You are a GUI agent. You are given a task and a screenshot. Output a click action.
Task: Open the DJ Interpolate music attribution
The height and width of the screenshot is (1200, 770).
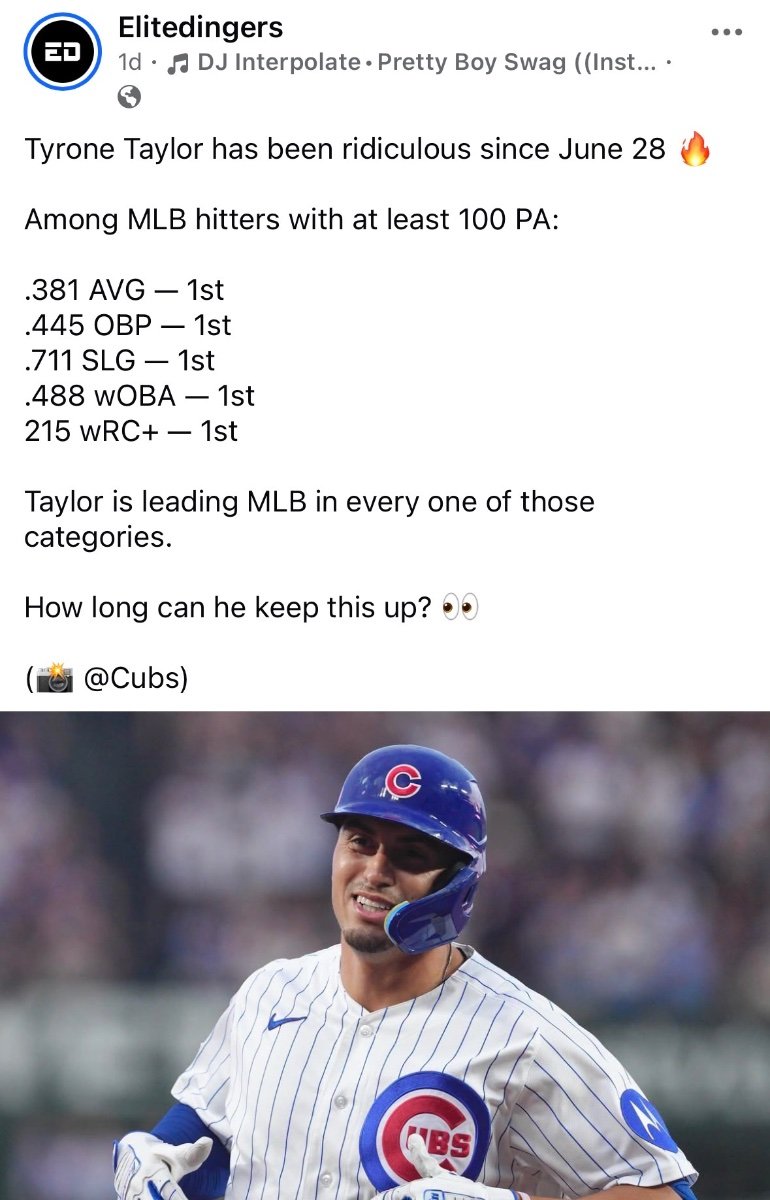pyautogui.click(x=418, y=63)
